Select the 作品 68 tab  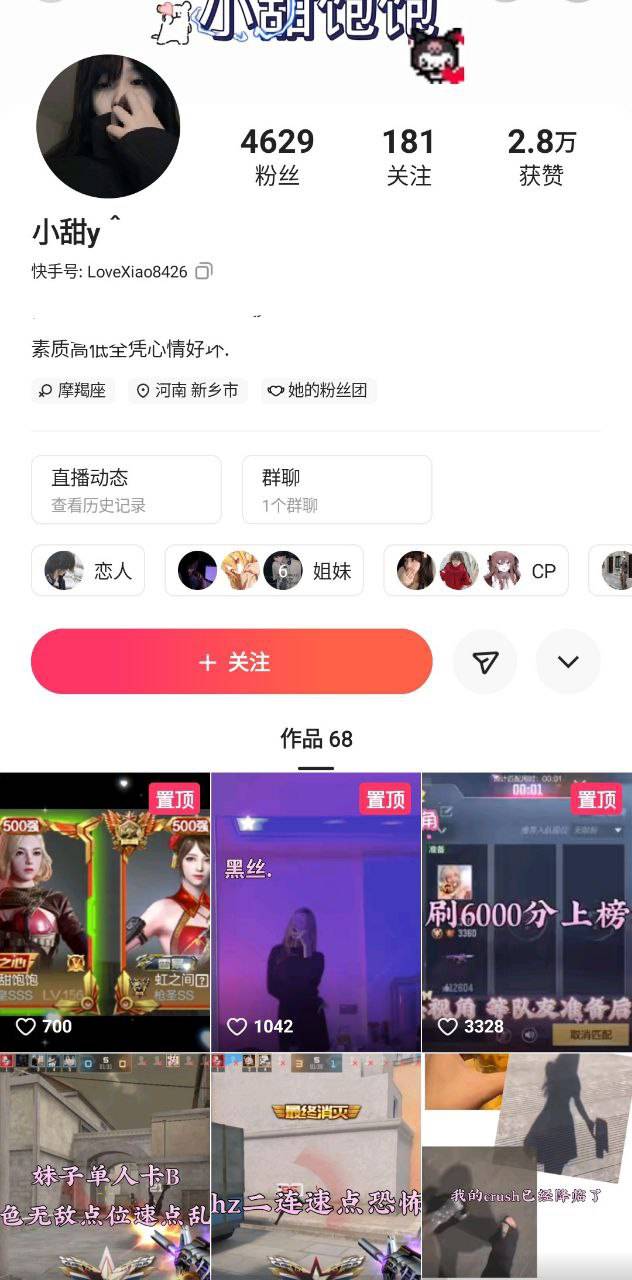pyautogui.click(x=316, y=739)
